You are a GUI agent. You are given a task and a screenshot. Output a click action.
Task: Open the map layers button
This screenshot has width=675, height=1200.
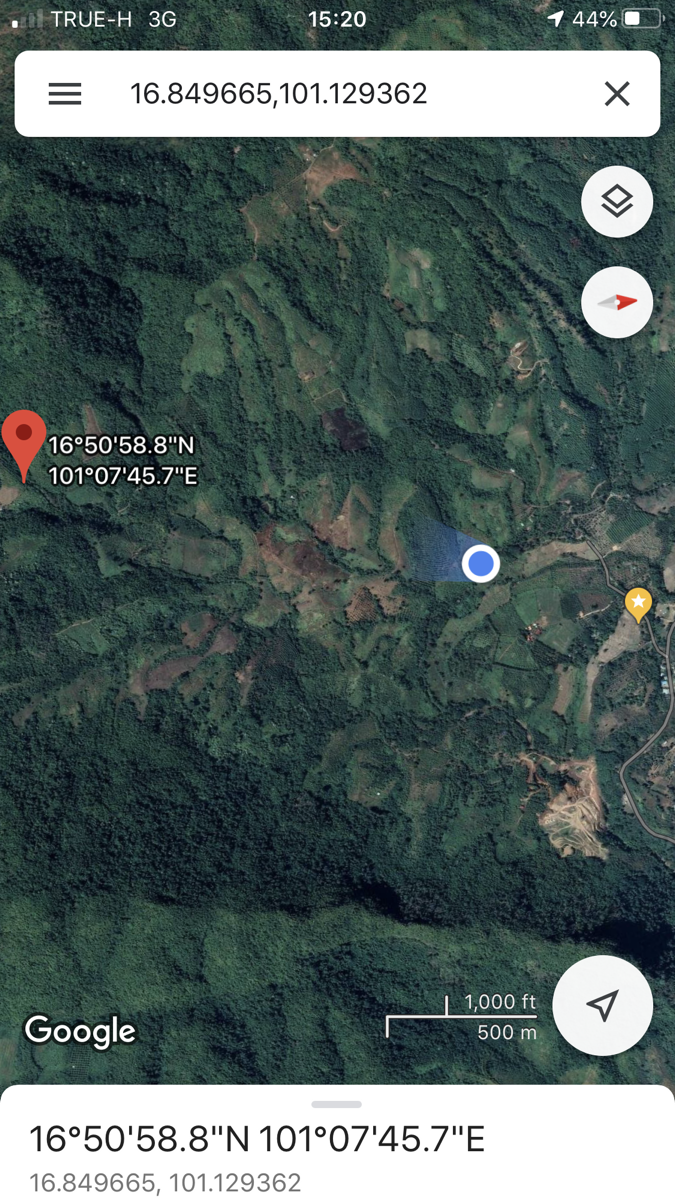tap(617, 202)
